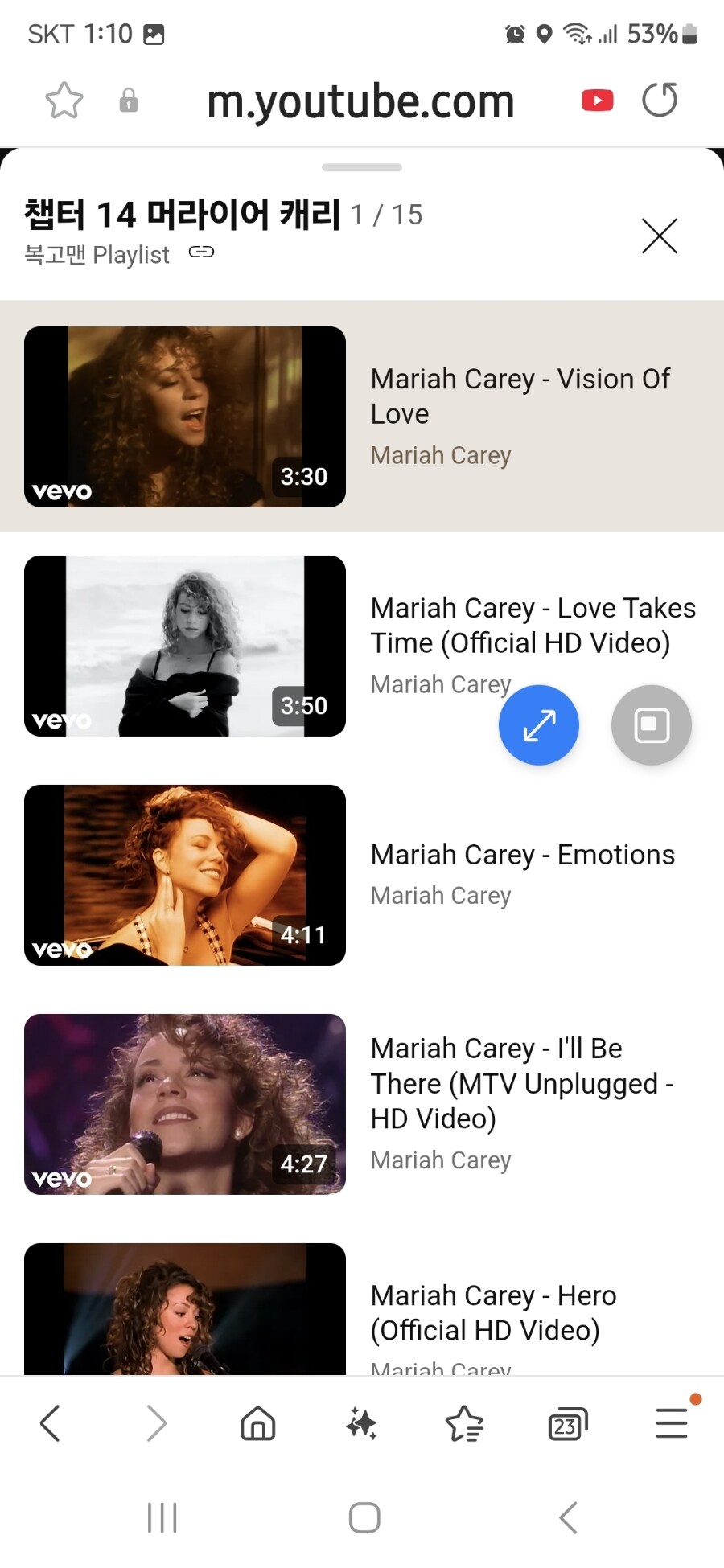Bookmark this page with the star icon
The width and height of the screenshot is (724, 1568).
(x=64, y=101)
